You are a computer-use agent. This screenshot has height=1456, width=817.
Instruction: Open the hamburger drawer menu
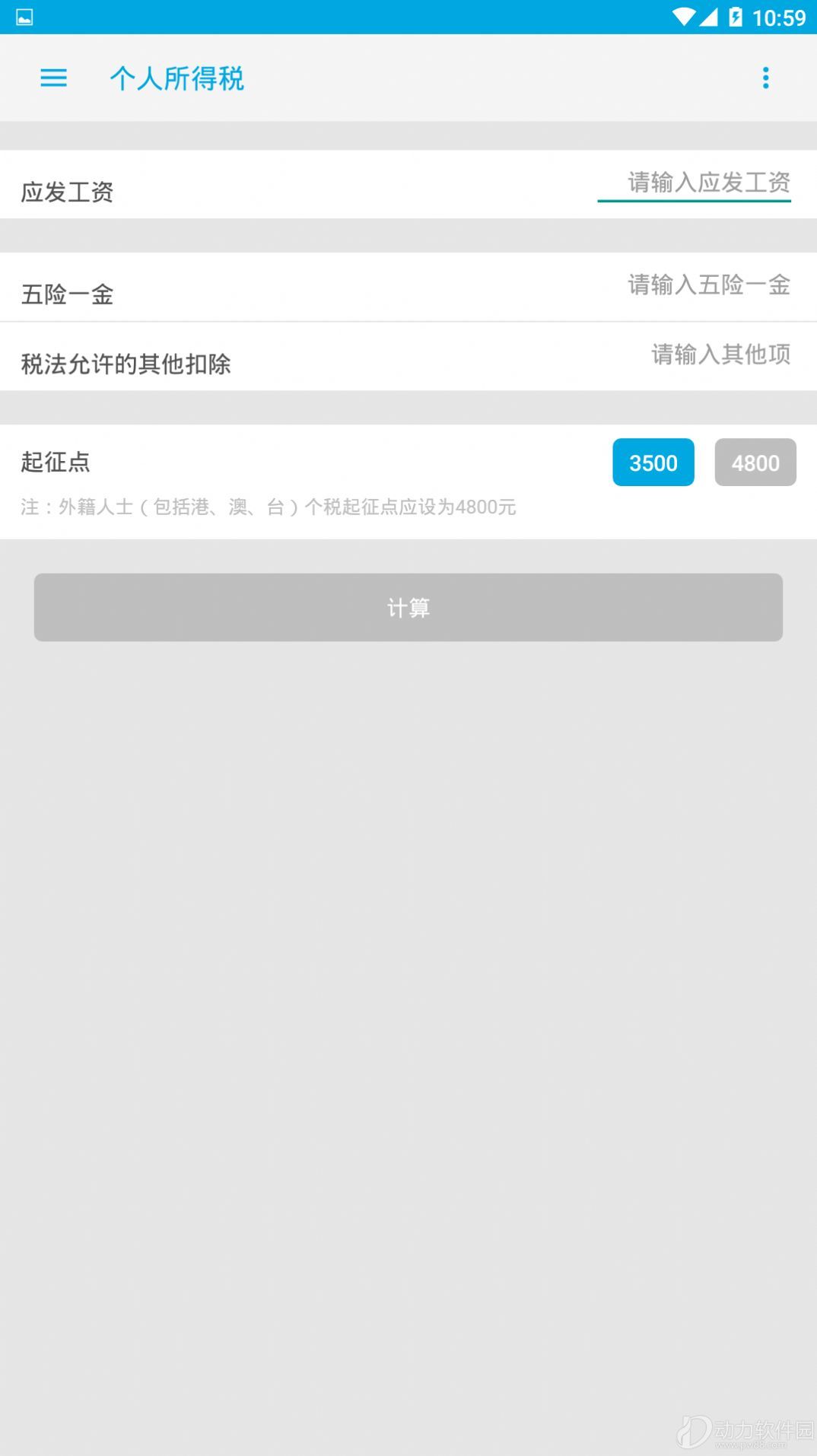pyautogui.click(x=53, y=78)
